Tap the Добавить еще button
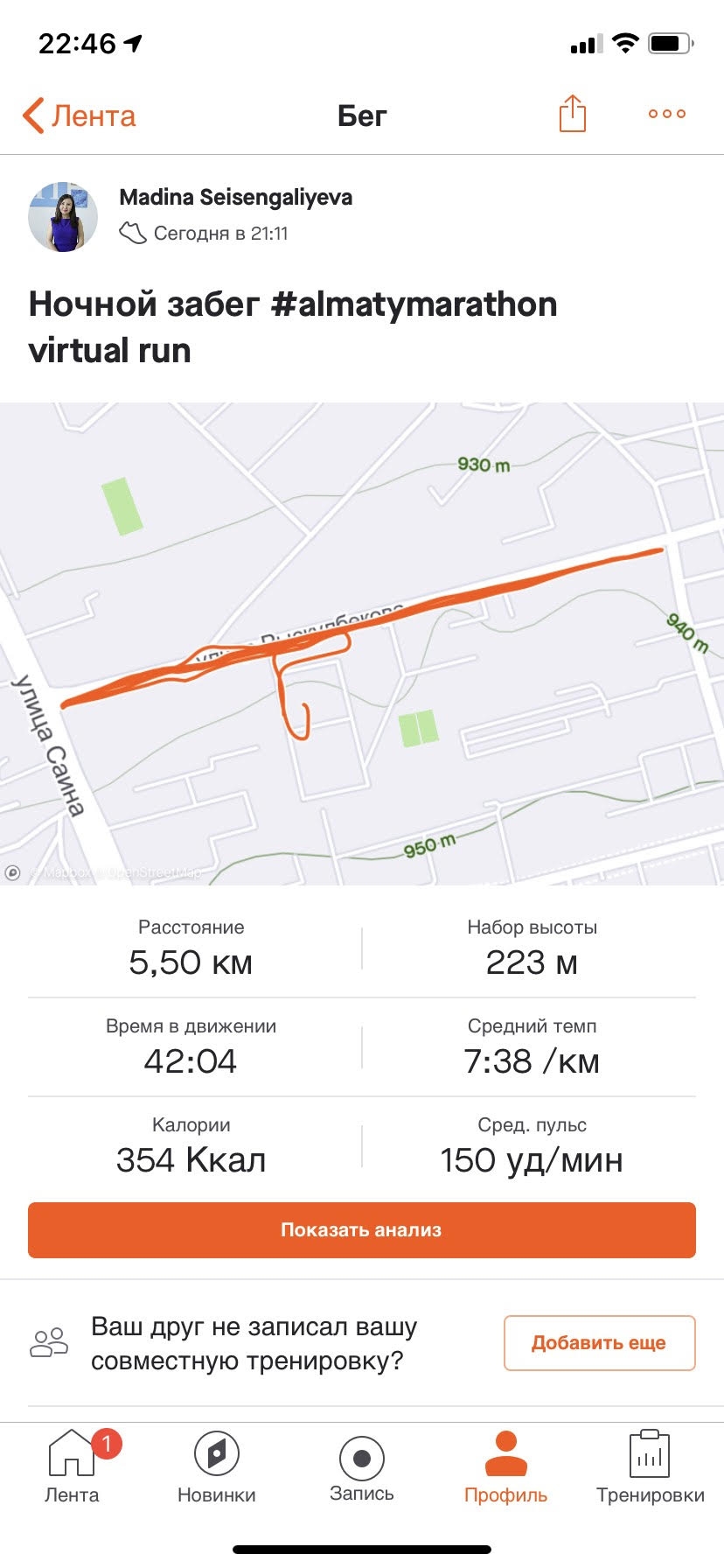 point(599,1342)
